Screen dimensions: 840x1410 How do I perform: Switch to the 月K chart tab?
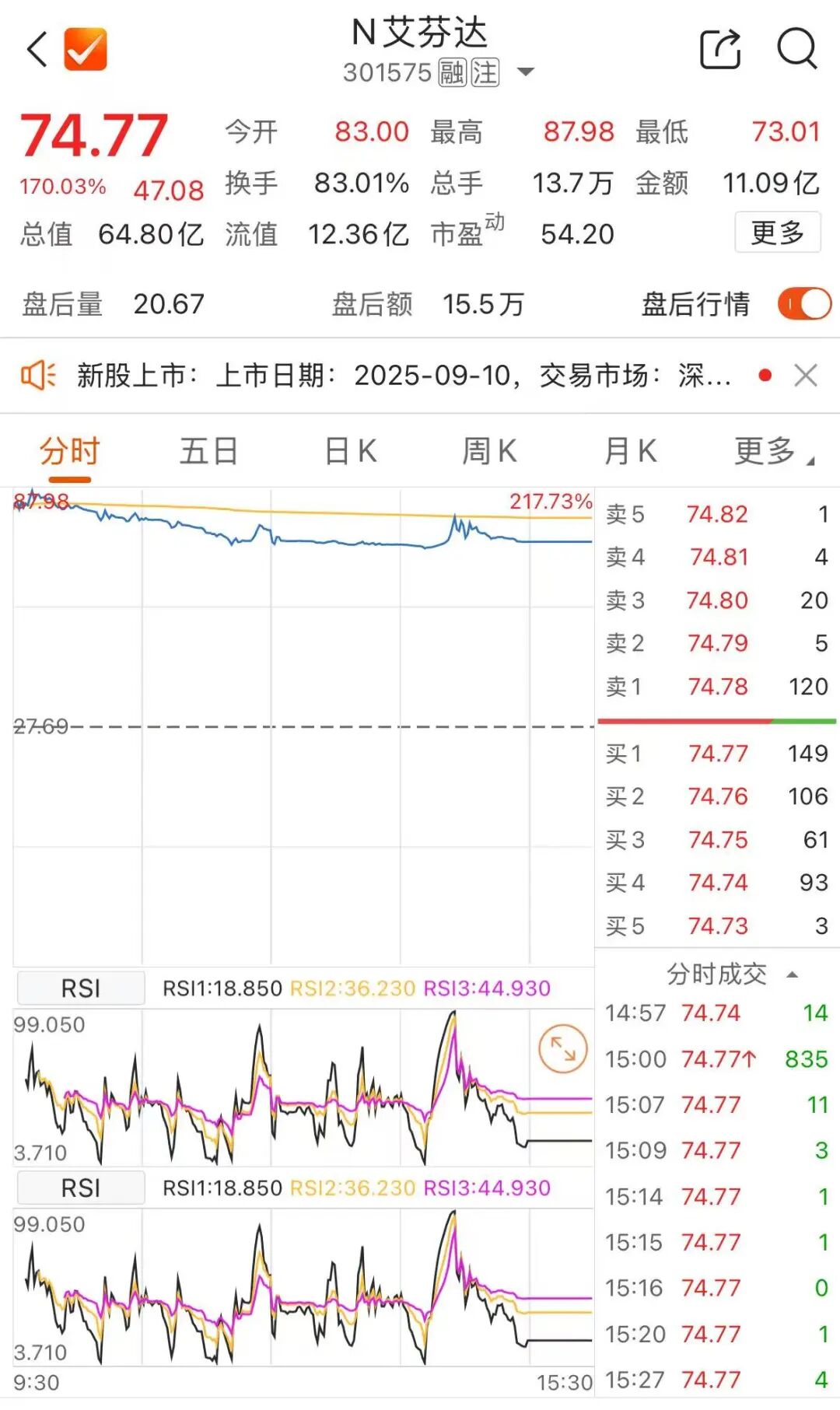(630, 451)
